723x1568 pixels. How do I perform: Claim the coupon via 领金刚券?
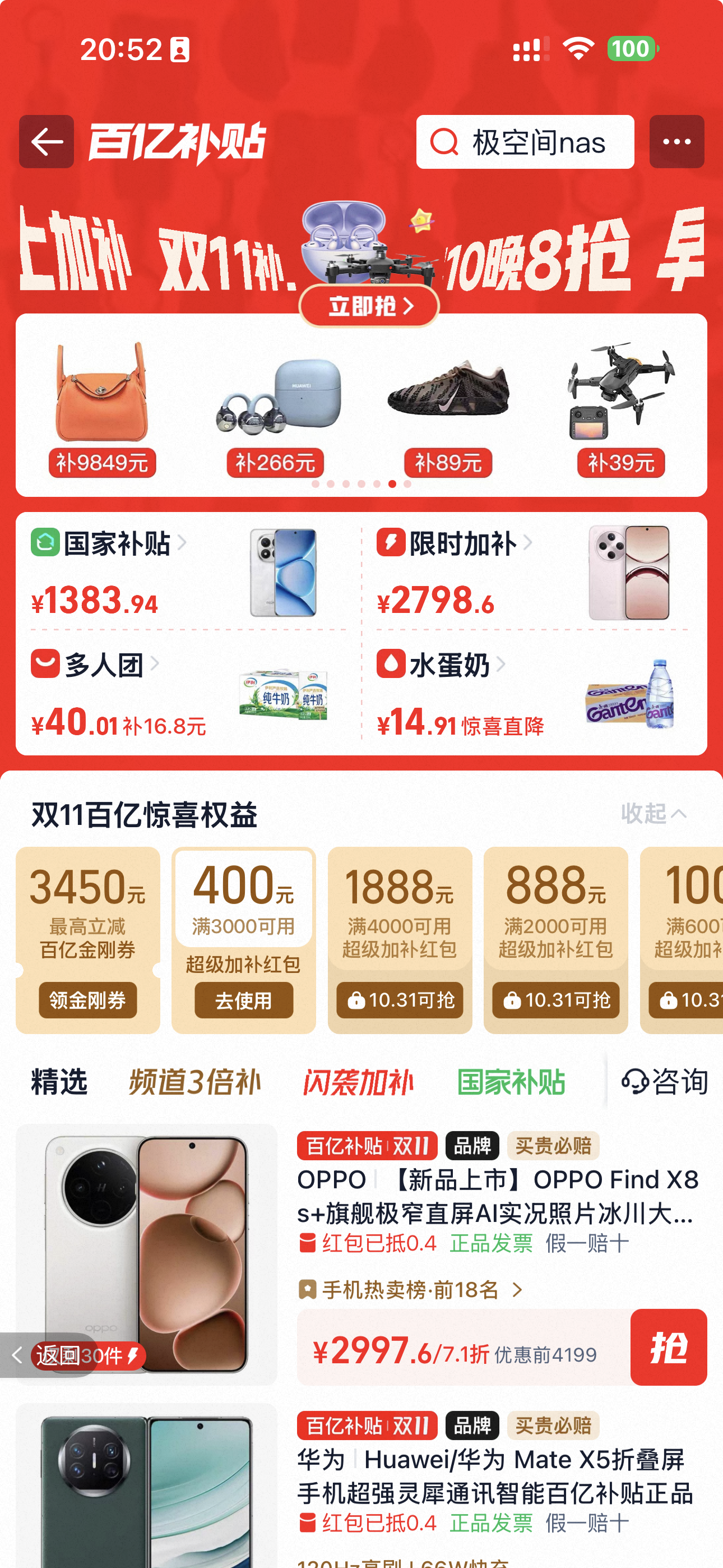87,1000
